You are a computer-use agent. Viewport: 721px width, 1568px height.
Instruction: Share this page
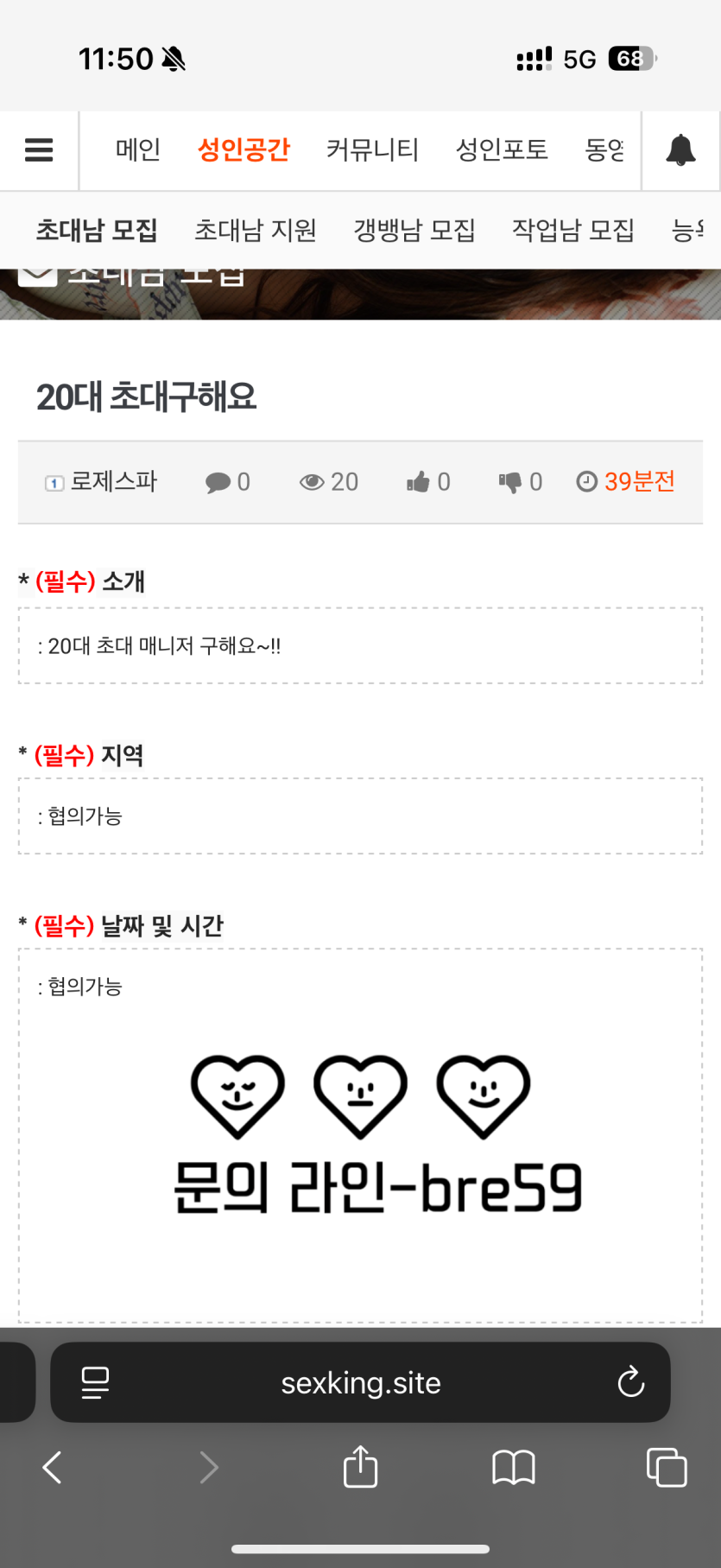coord(360,1467)
